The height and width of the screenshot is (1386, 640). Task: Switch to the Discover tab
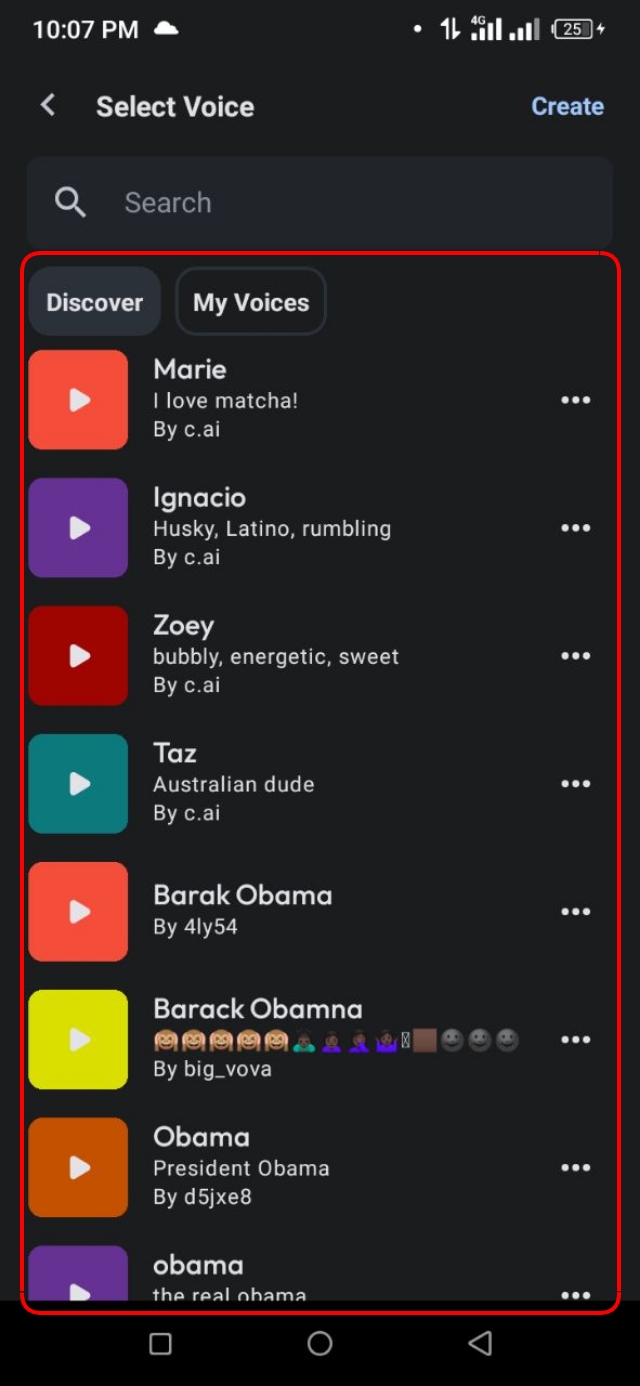[x=94, y=302]
